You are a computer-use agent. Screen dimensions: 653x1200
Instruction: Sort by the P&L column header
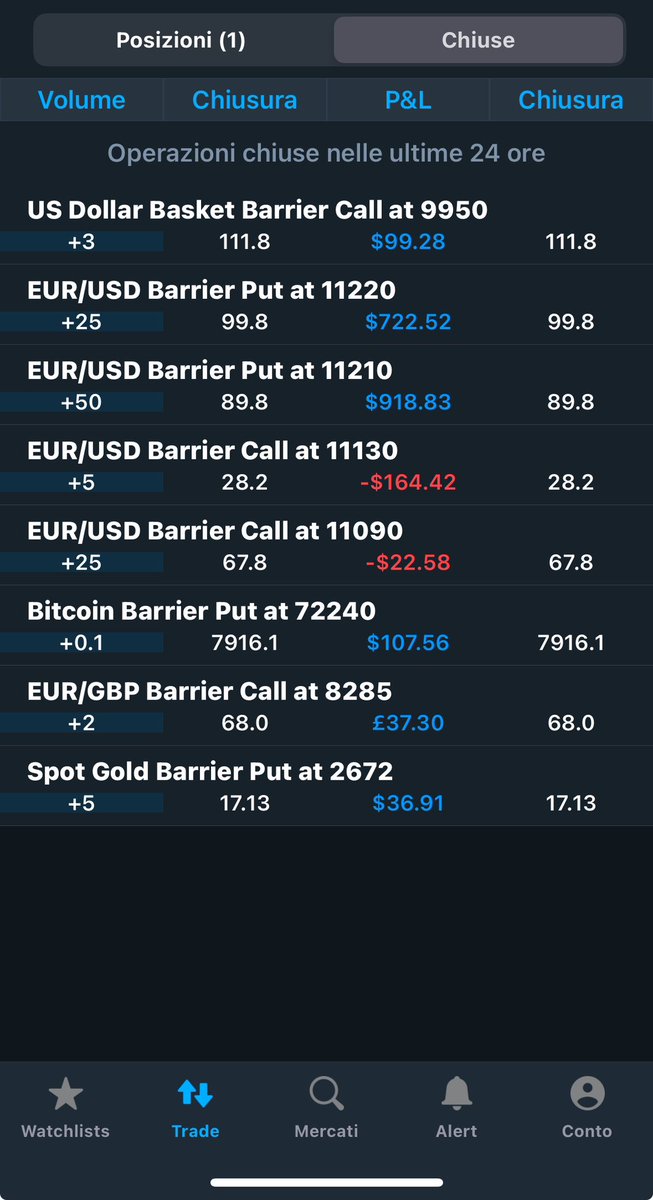point(407,100)
